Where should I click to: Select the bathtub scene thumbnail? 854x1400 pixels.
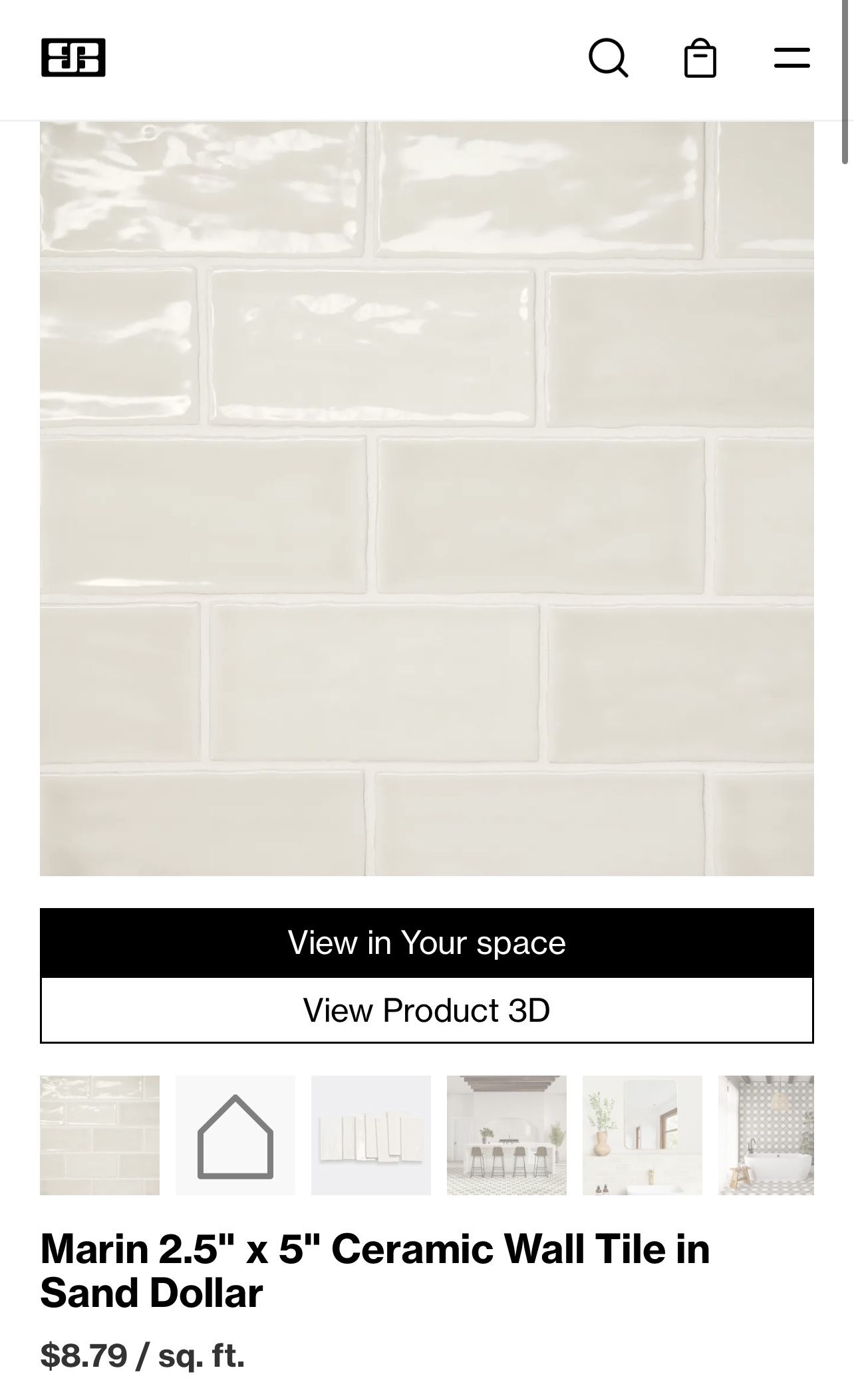[x=766, y=1135]
